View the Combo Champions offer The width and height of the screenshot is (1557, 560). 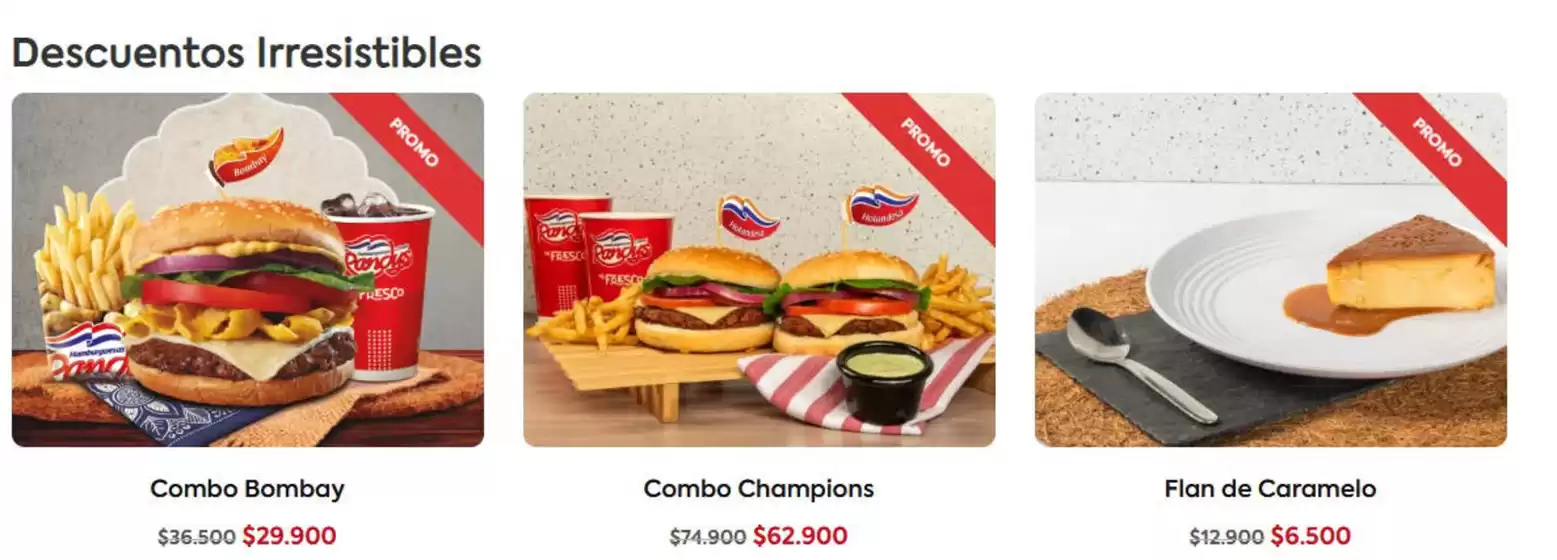point(758,270)
